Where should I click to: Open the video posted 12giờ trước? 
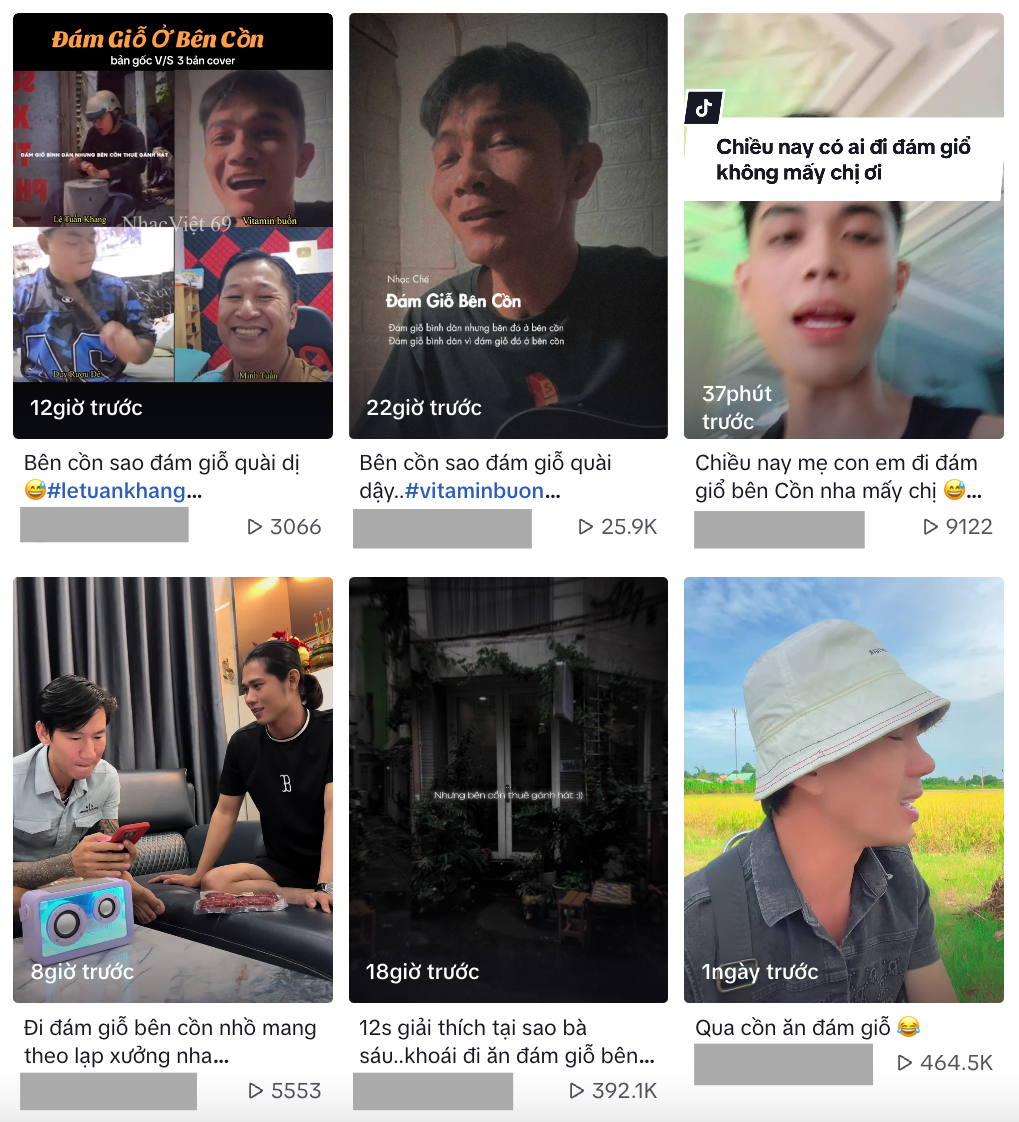pos(172,225)
